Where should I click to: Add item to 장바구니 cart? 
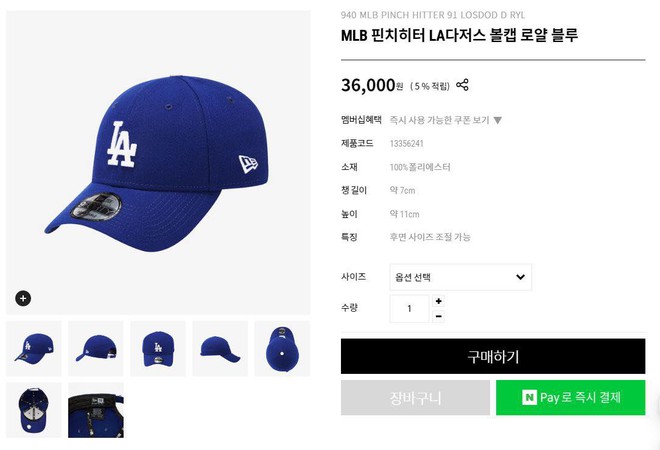pos(415,397)
